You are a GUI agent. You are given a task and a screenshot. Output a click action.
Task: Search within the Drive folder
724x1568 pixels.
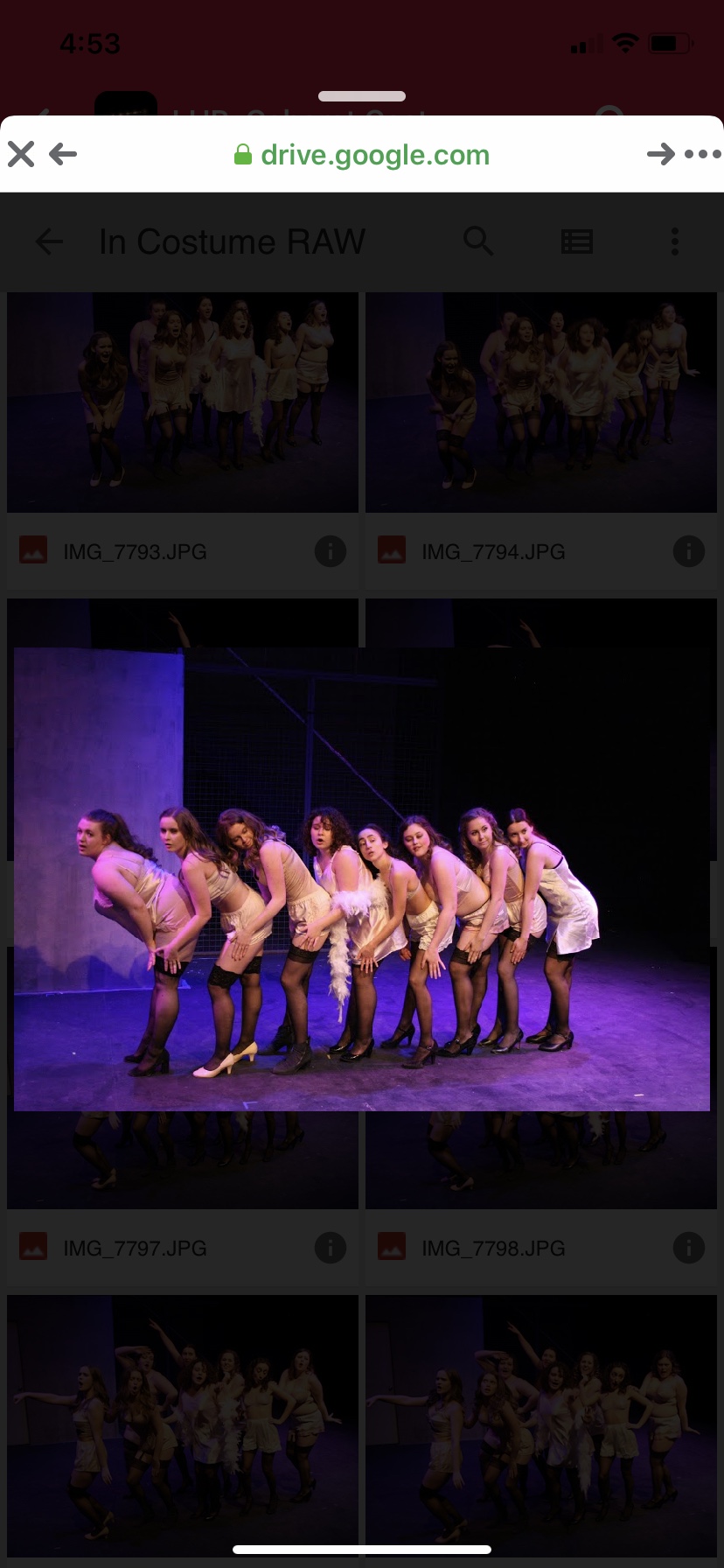pos(478,241)
